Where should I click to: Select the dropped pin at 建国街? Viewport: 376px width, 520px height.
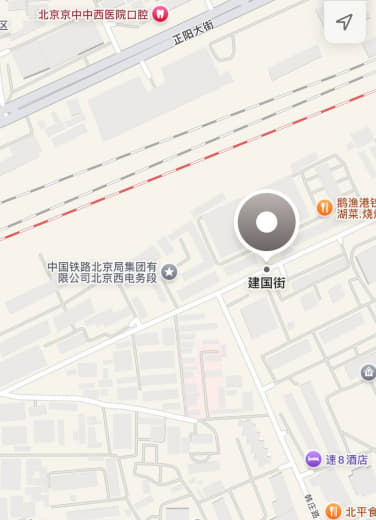click(x=267, y=222)
